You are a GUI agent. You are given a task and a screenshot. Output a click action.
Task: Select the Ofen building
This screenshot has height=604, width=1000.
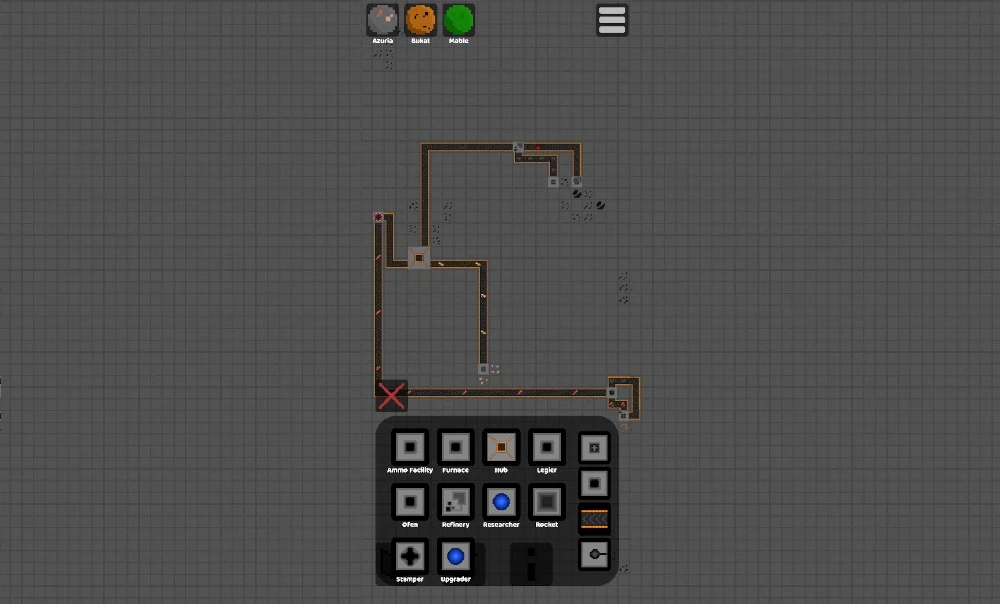410,501
